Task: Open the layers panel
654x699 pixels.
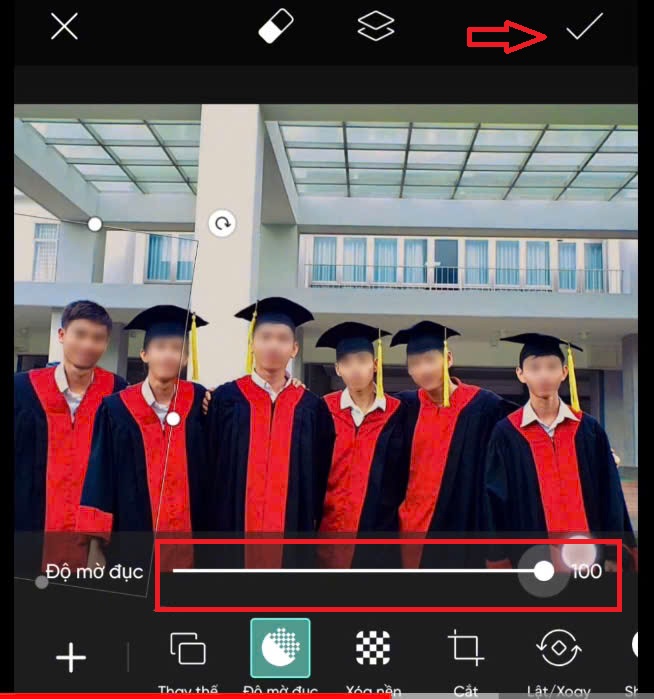Action: click(x=376, y=27)
